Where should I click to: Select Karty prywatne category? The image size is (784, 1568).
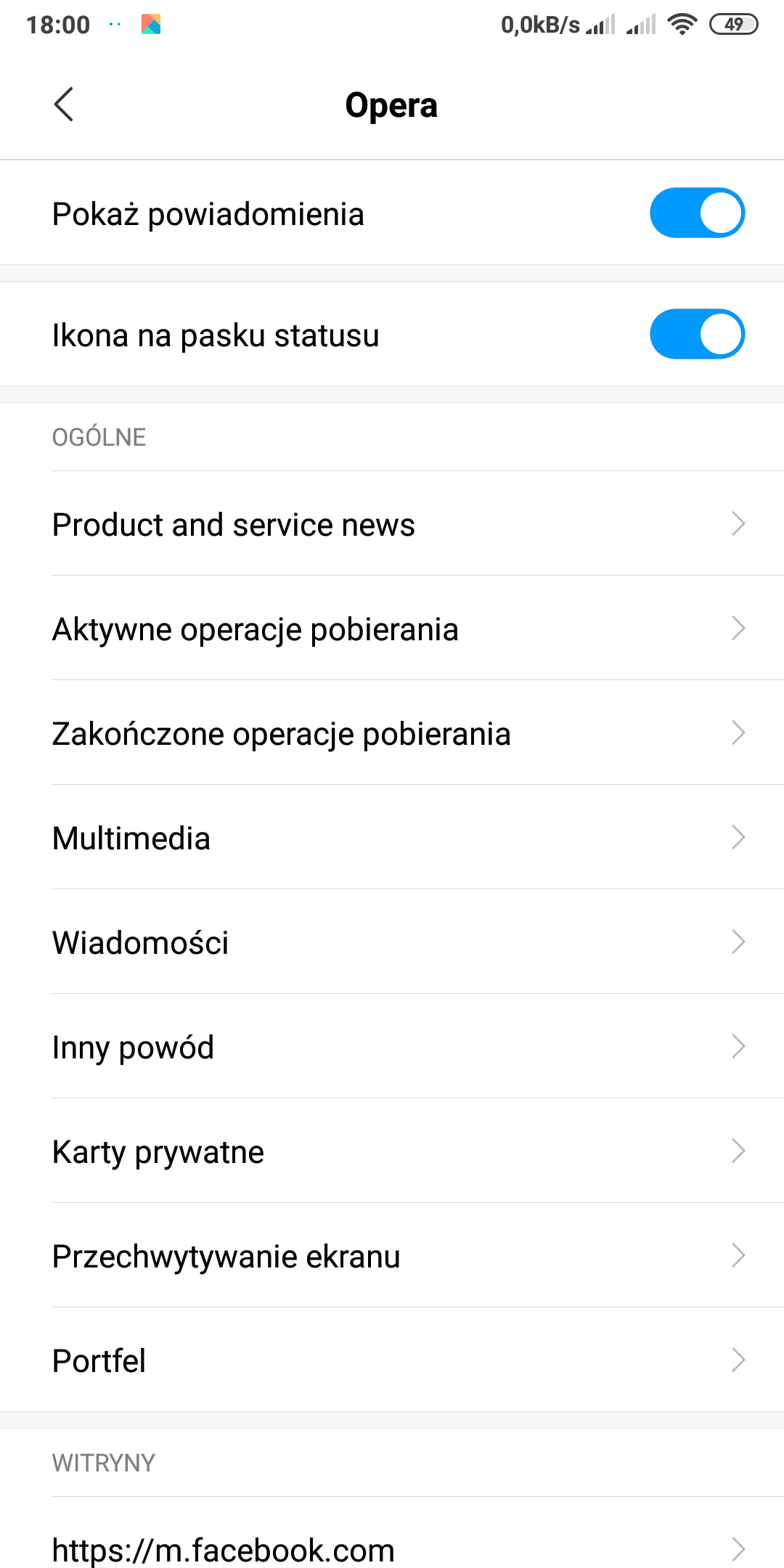[392, 1151]
